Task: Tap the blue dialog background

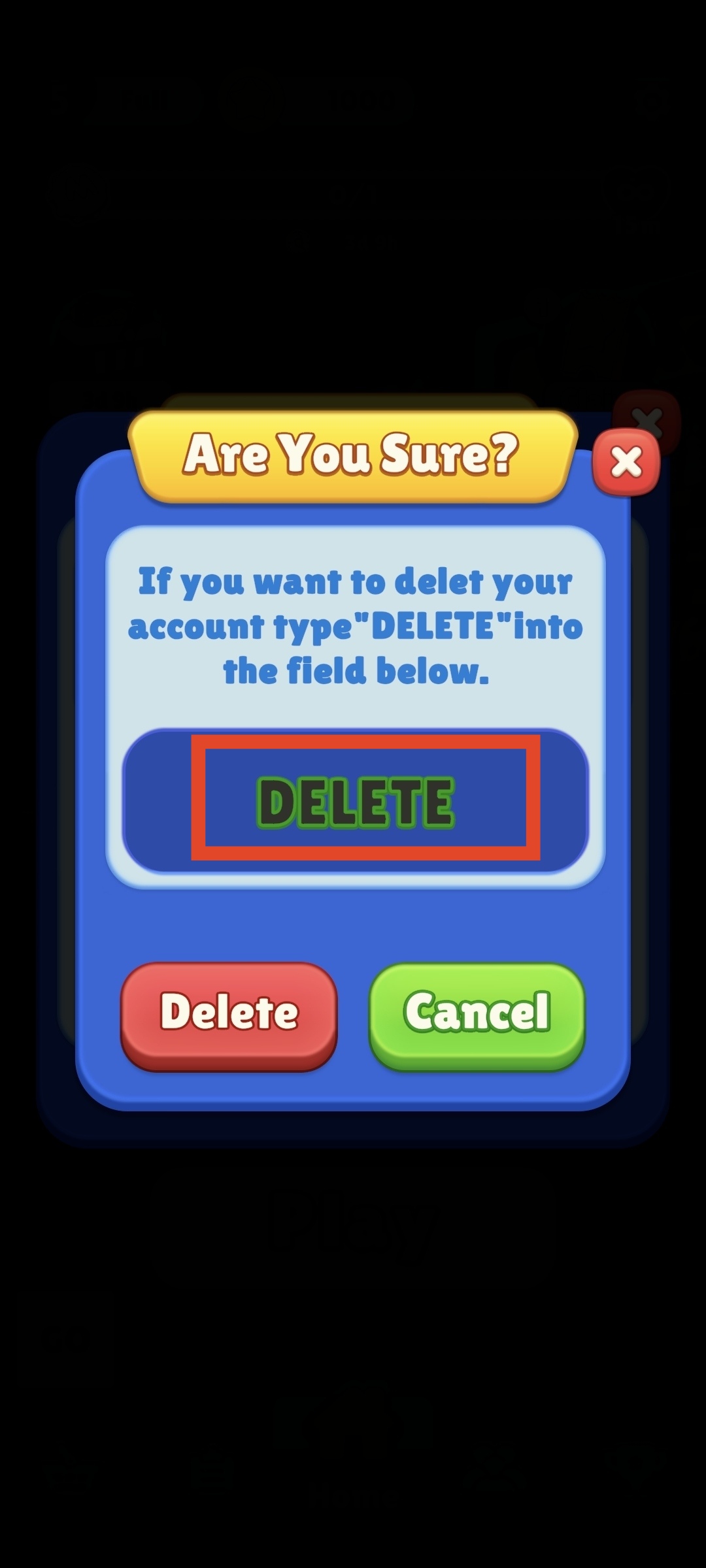Action: click(x=353, y=928)
